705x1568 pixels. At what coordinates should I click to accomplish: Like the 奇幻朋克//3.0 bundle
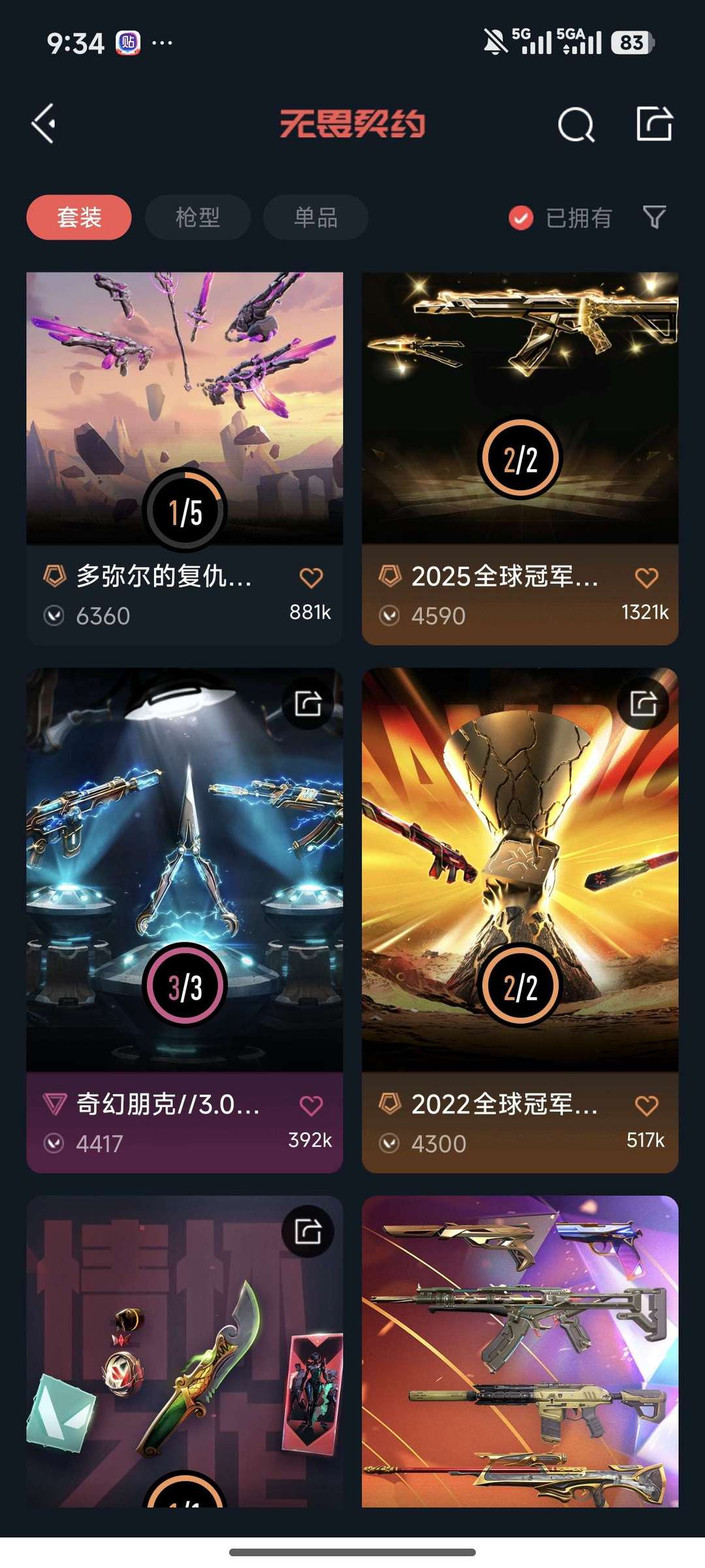pyautogui.click(x=311, y=1105)
